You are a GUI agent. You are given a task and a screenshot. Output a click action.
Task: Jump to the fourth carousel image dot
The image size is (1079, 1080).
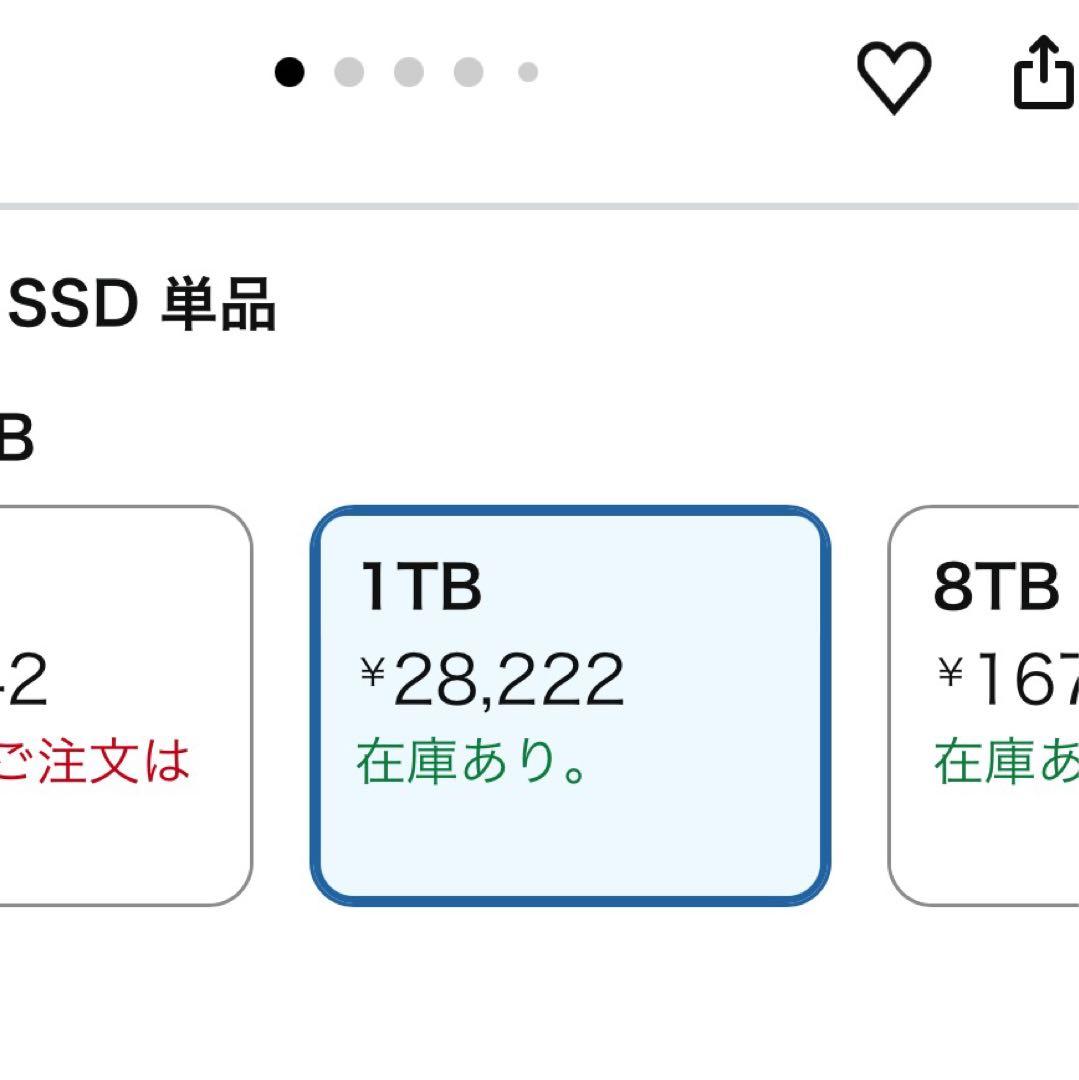pos(465,72)
